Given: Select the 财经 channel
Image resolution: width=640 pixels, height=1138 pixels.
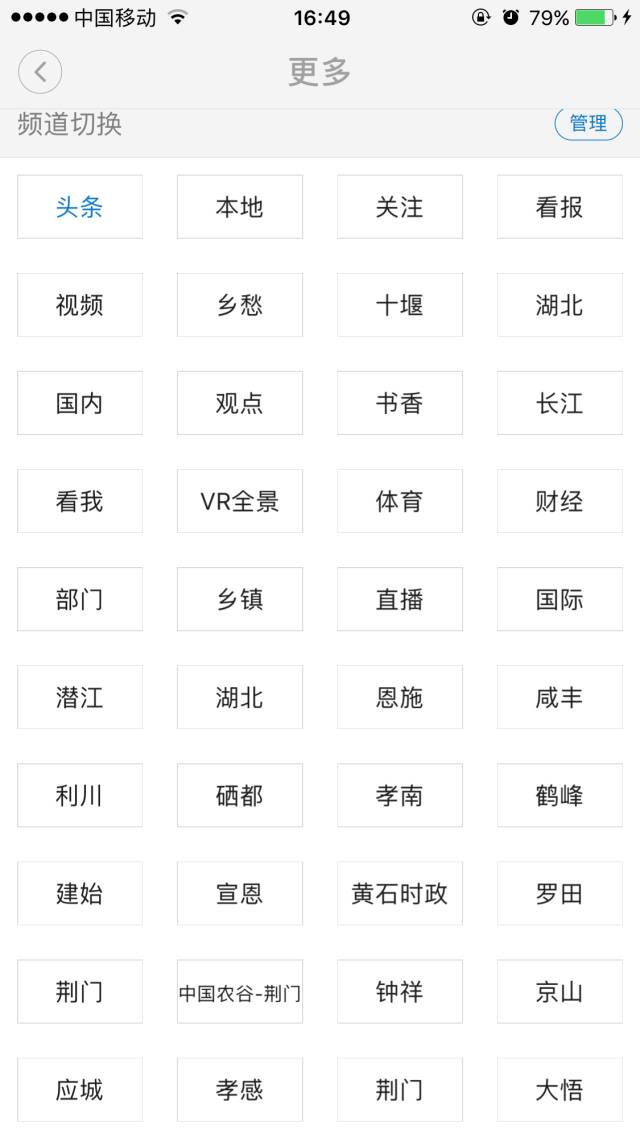Looking at the screenshot, I should [559, 501].
